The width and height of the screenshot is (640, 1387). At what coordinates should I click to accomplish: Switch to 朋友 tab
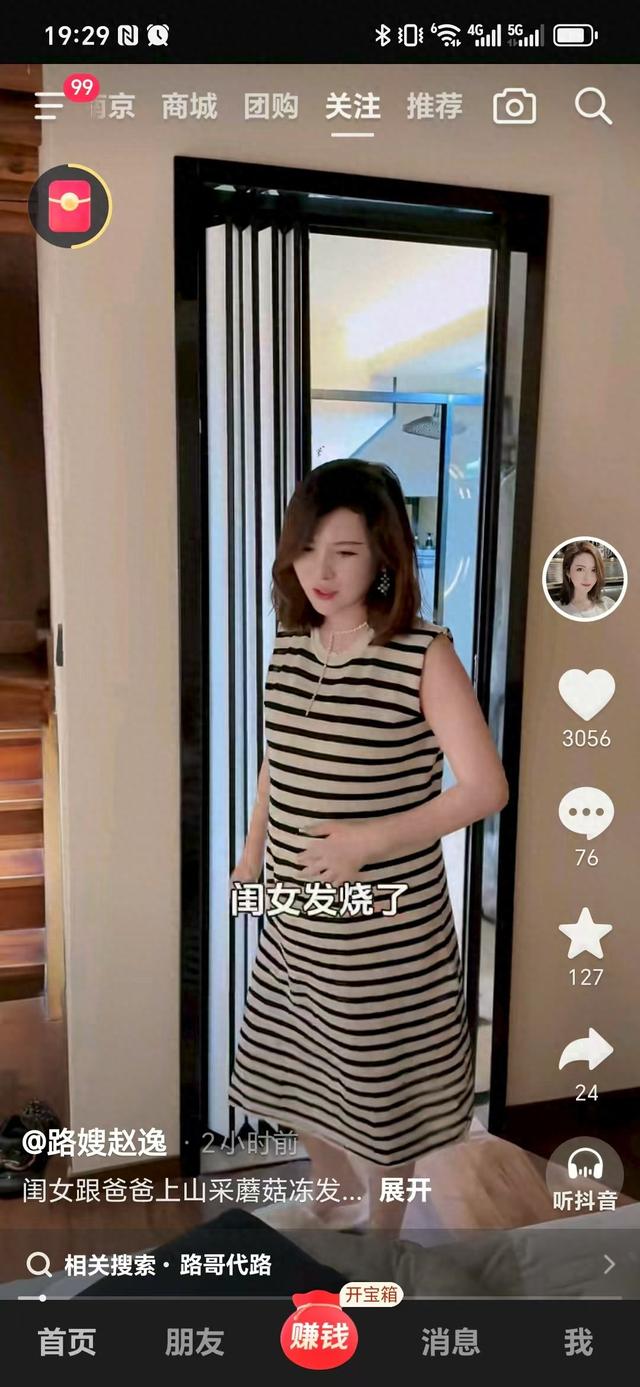(x=194, y=1342)
